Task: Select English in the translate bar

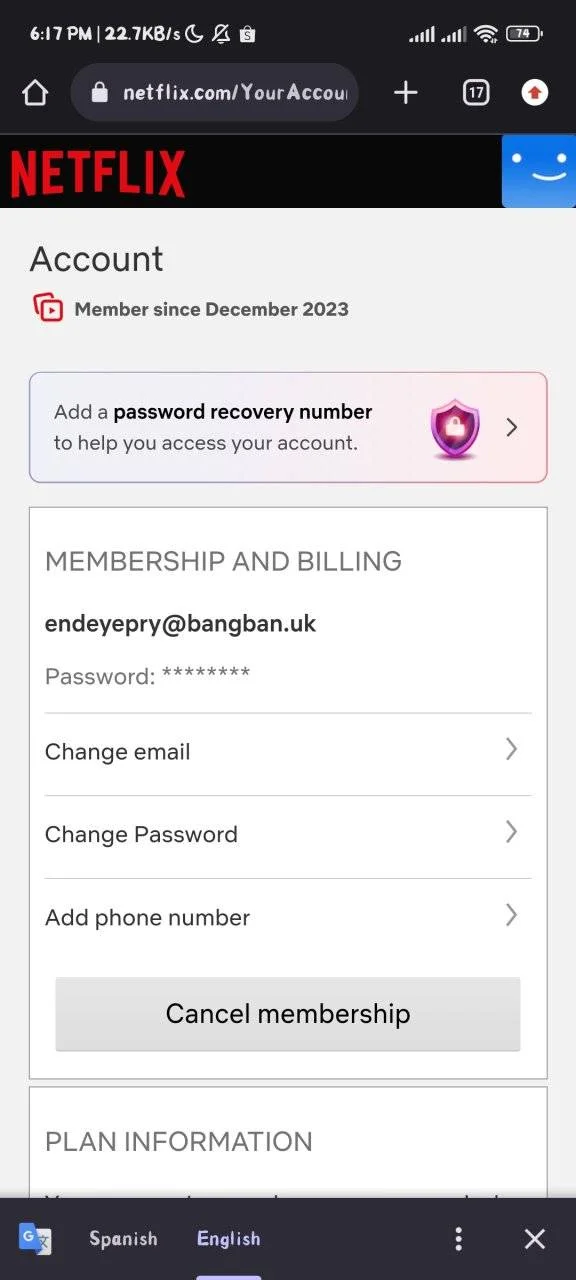Action: click(x=228, y=1239)
